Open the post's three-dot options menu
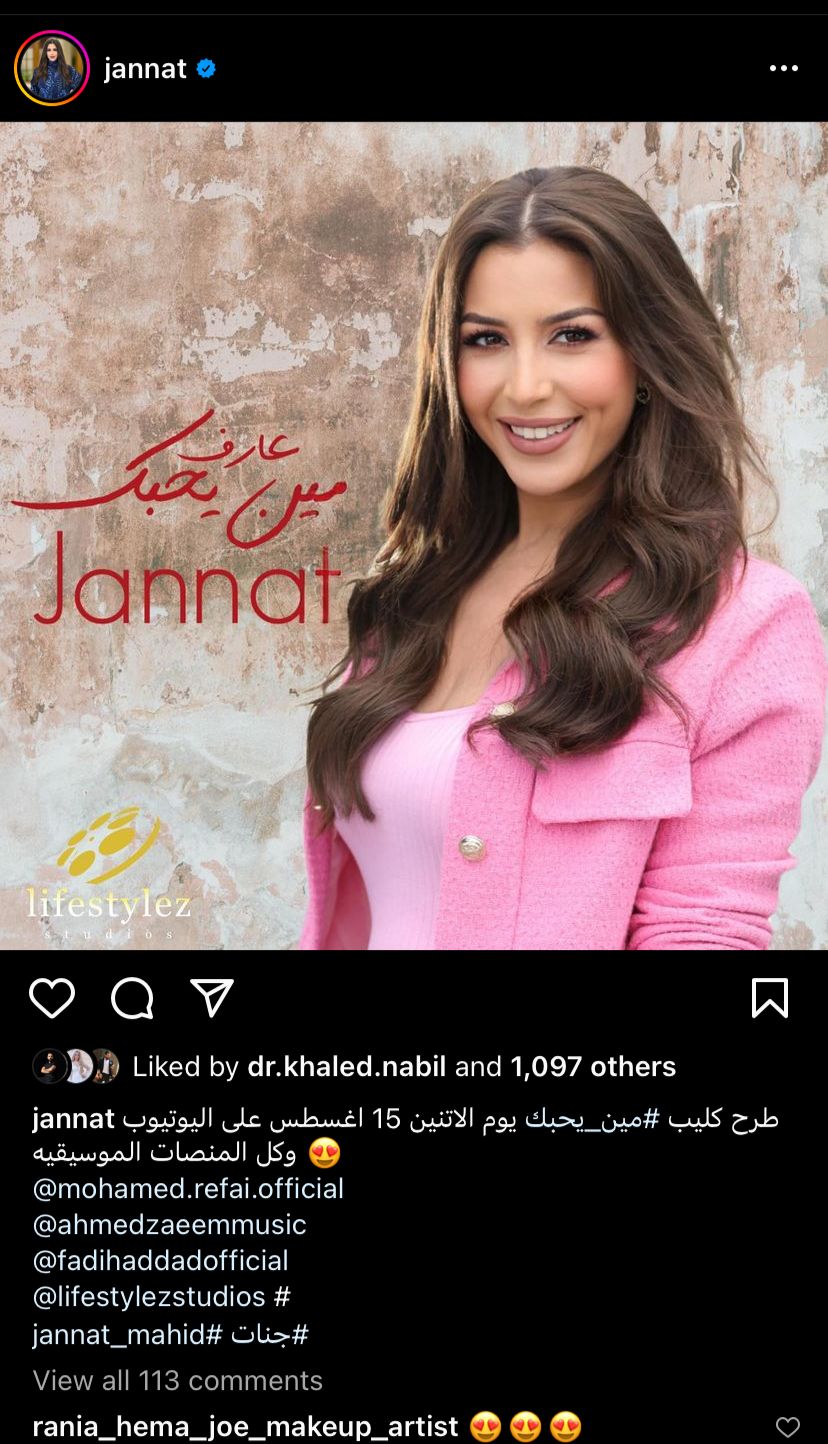 click(783, 68)
